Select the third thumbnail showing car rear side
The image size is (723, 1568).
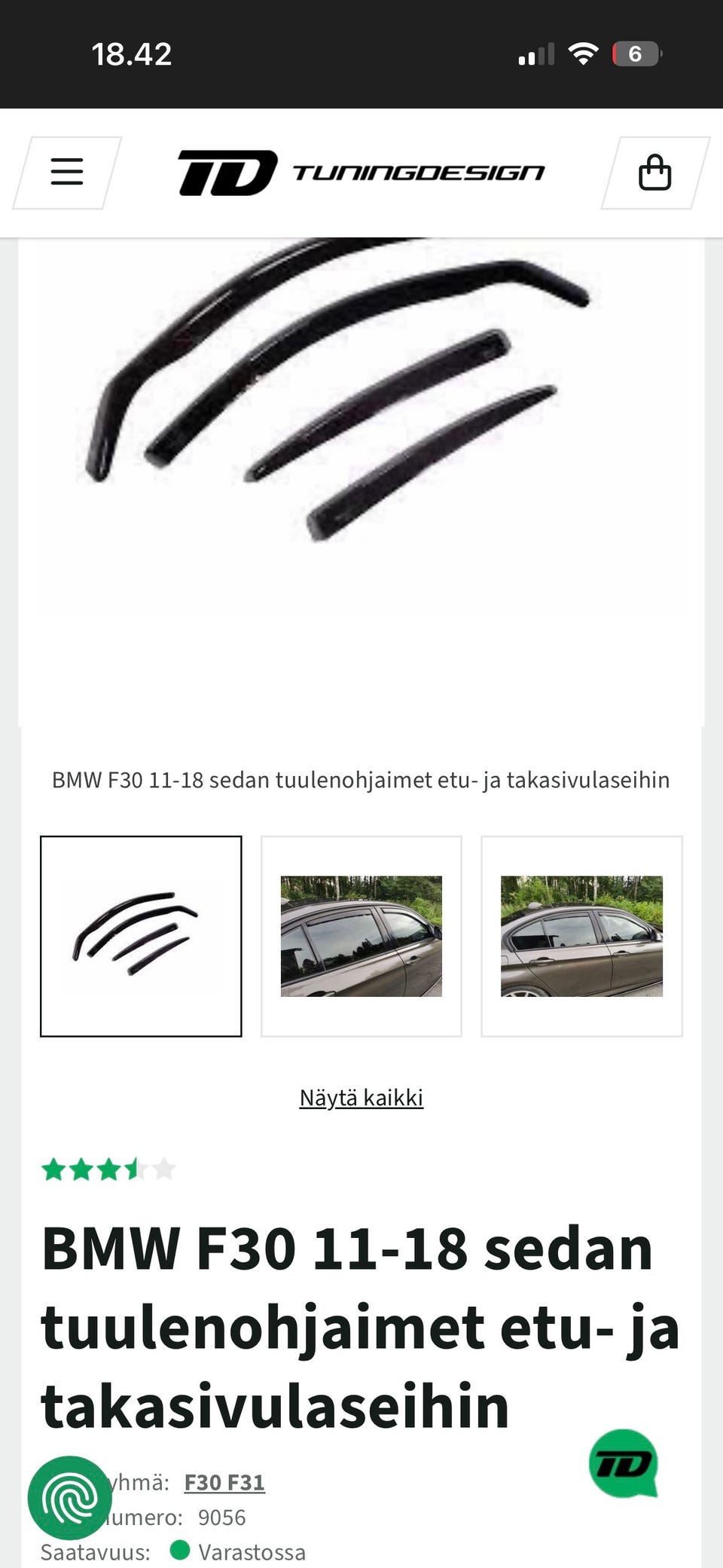(581, 936)
